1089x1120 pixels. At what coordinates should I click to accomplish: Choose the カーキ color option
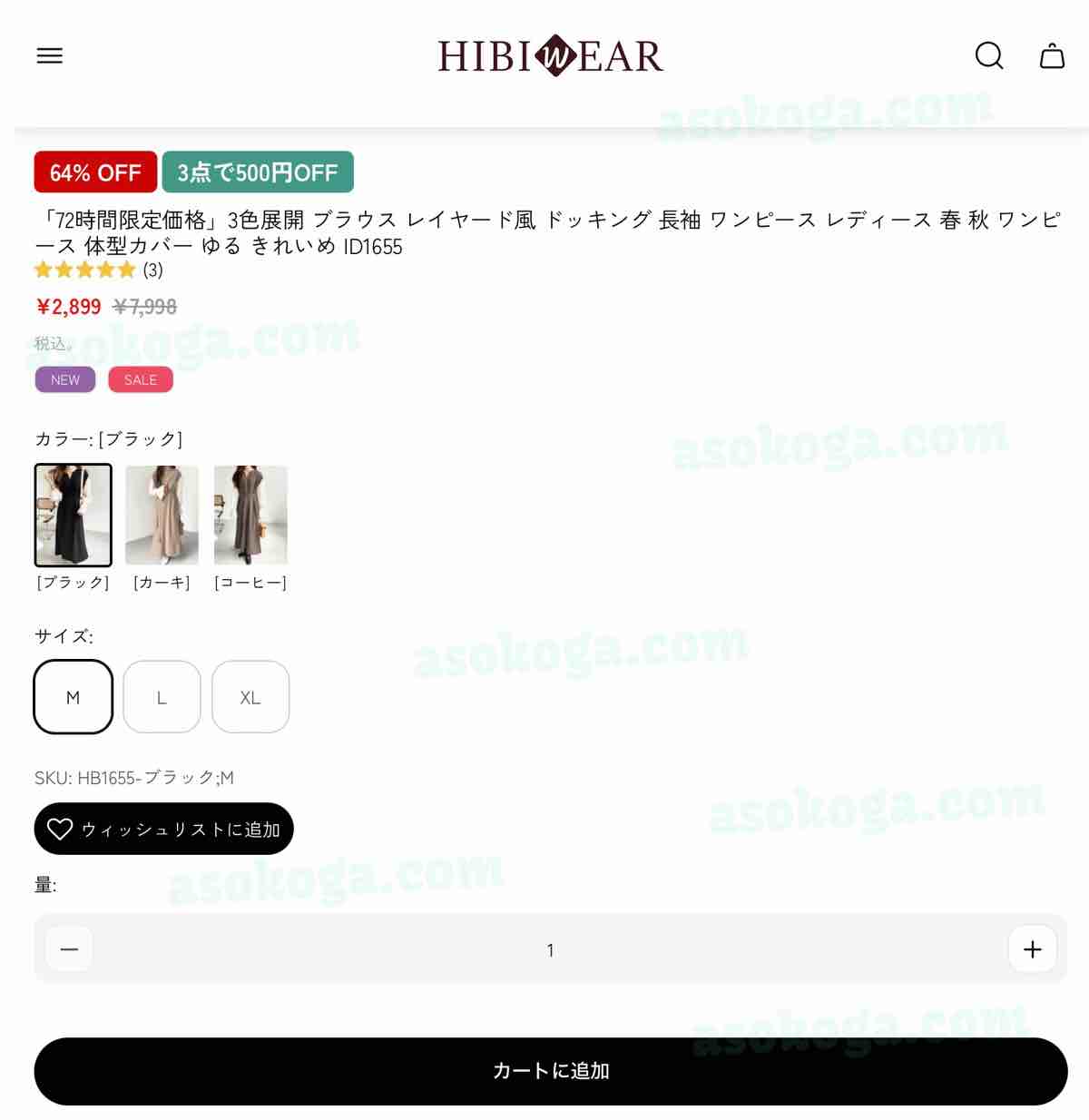(x=162, y=515)
